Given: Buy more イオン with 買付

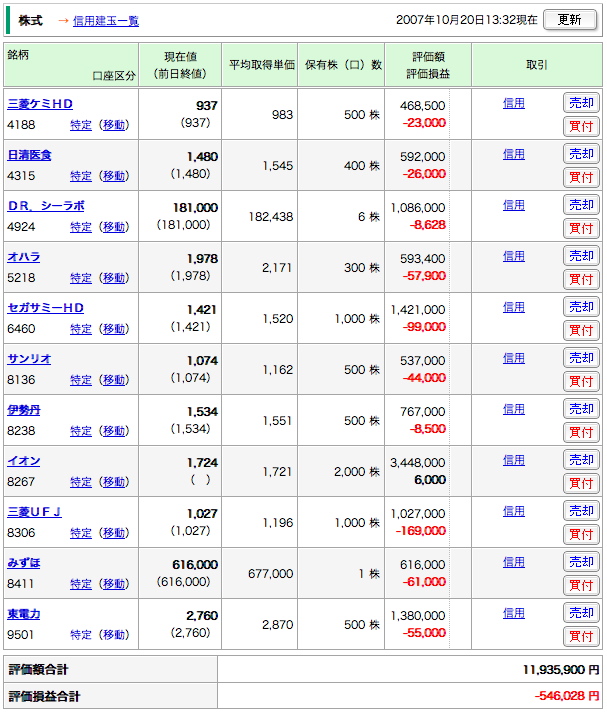Looking at the screenshot, I should tap(581, 483).
